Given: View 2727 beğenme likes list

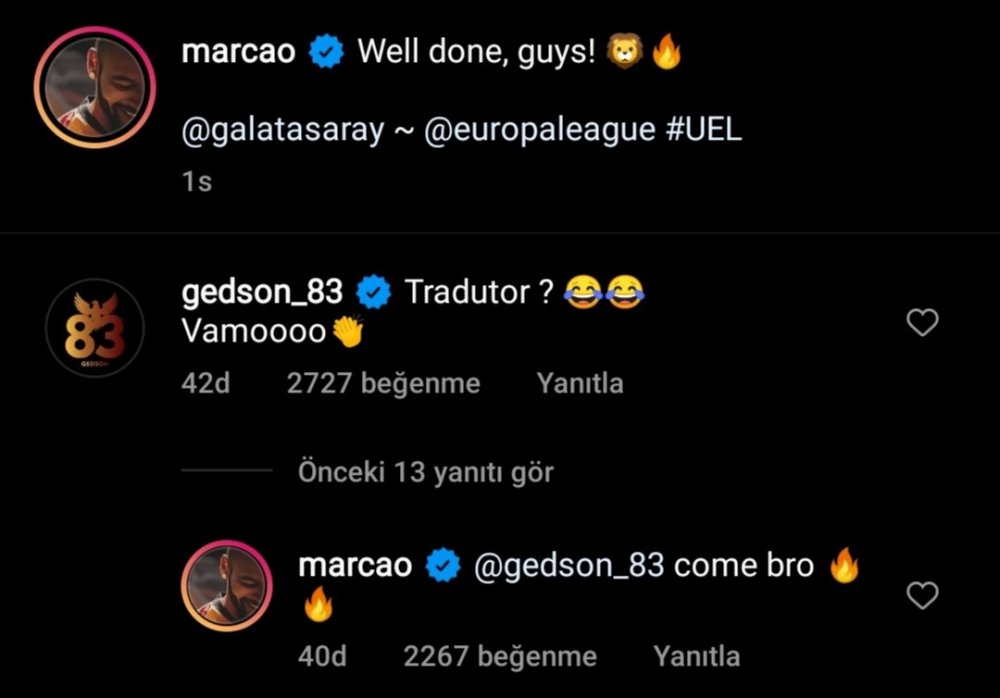Looking at the screenshot, I should (x=383, y=383).
